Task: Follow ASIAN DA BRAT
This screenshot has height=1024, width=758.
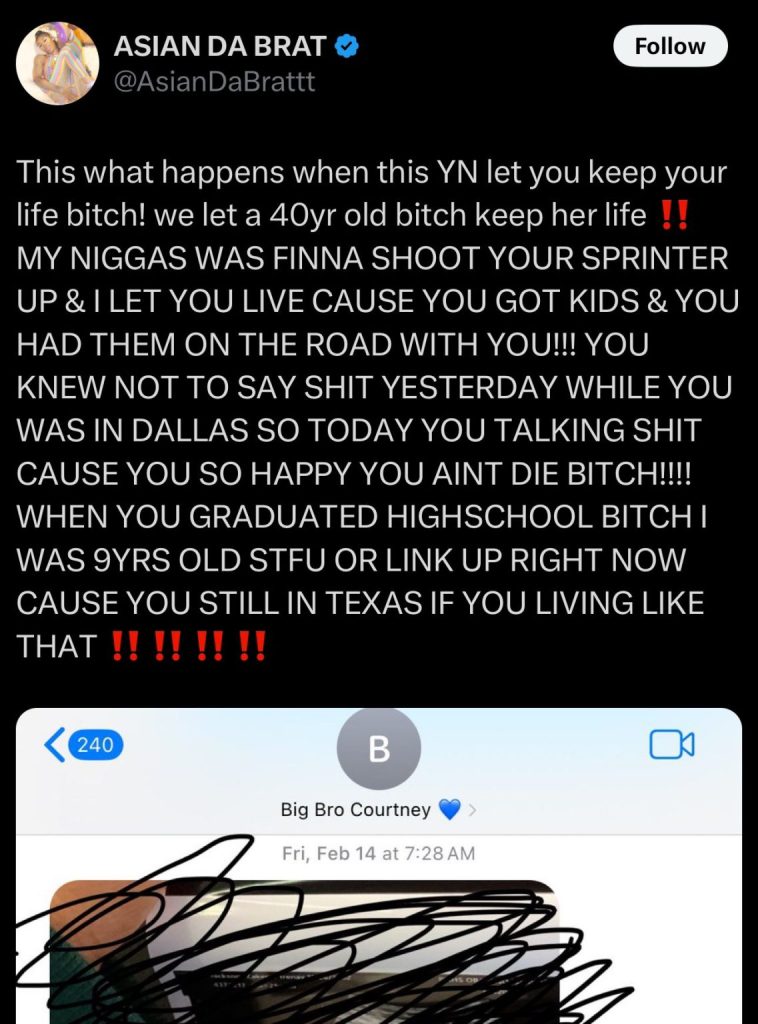Action: point(669,46)
